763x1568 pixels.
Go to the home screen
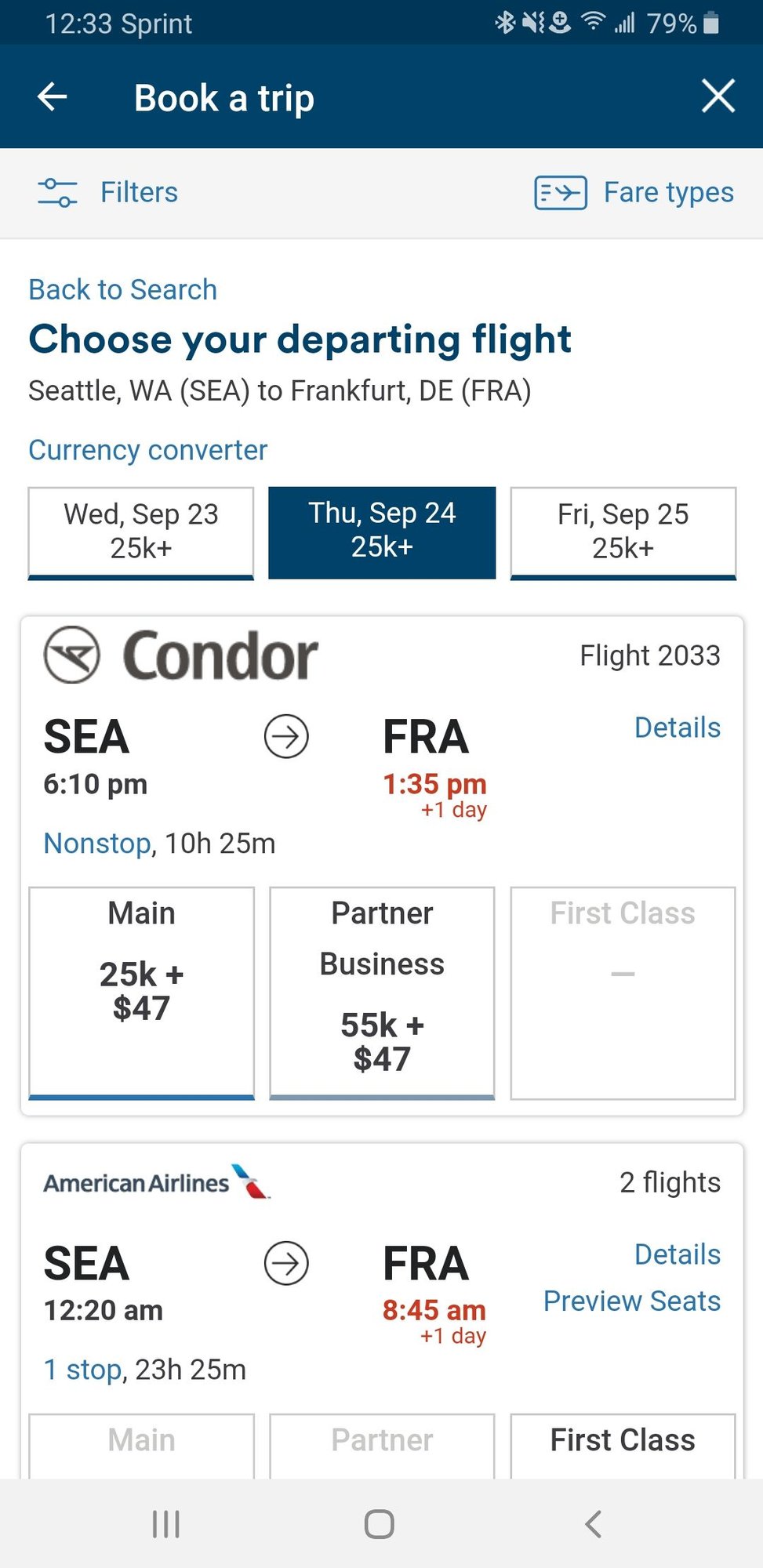380,1524
